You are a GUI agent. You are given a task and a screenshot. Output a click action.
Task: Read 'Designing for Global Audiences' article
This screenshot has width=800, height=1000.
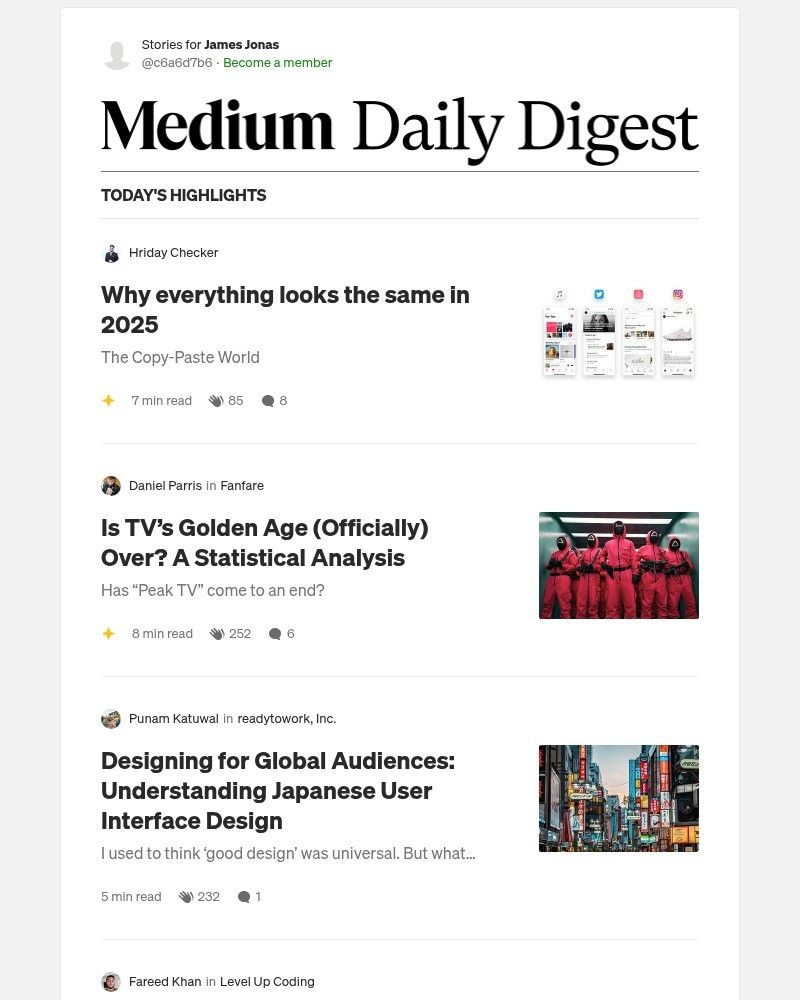click(278, 790)
